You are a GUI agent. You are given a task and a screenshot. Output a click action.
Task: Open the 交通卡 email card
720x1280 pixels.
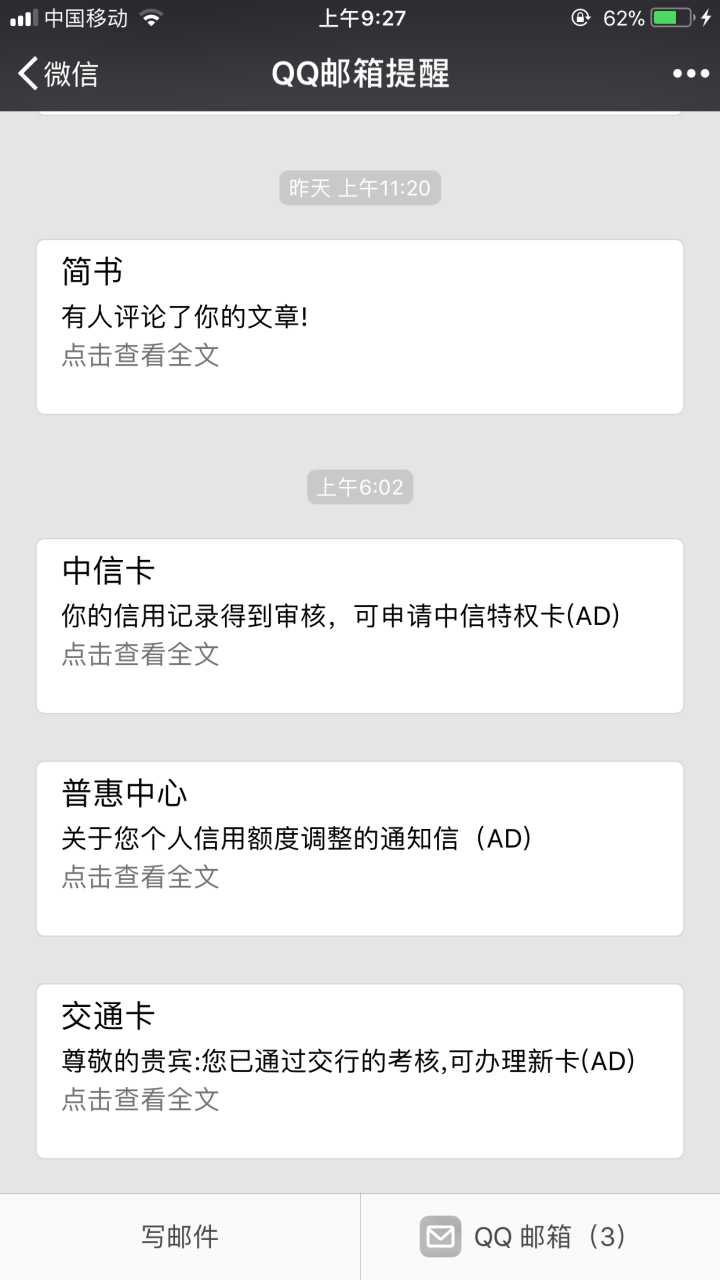[x=360, y=1070]
